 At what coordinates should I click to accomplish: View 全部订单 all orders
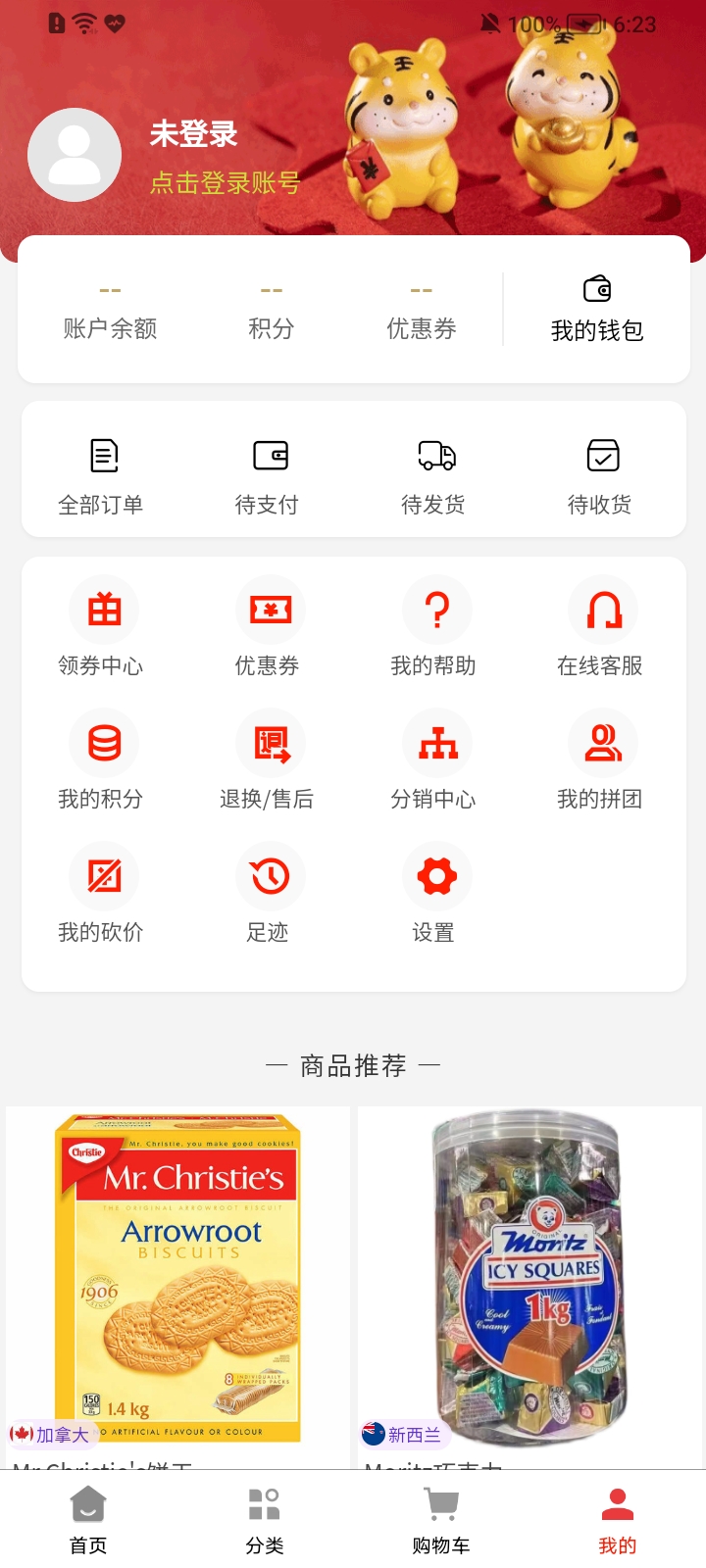point(101,477)
